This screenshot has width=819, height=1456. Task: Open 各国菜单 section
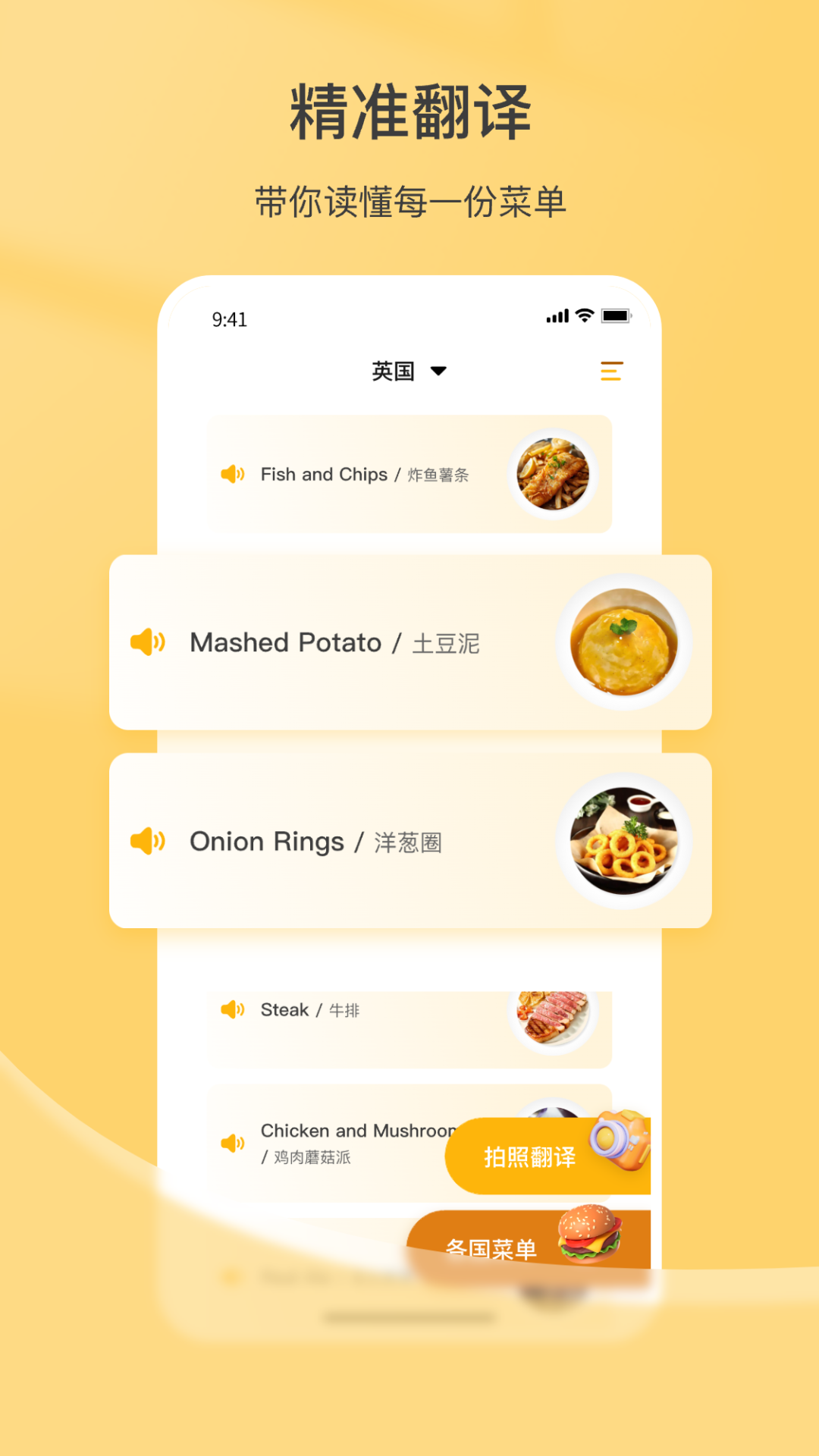491,1247
